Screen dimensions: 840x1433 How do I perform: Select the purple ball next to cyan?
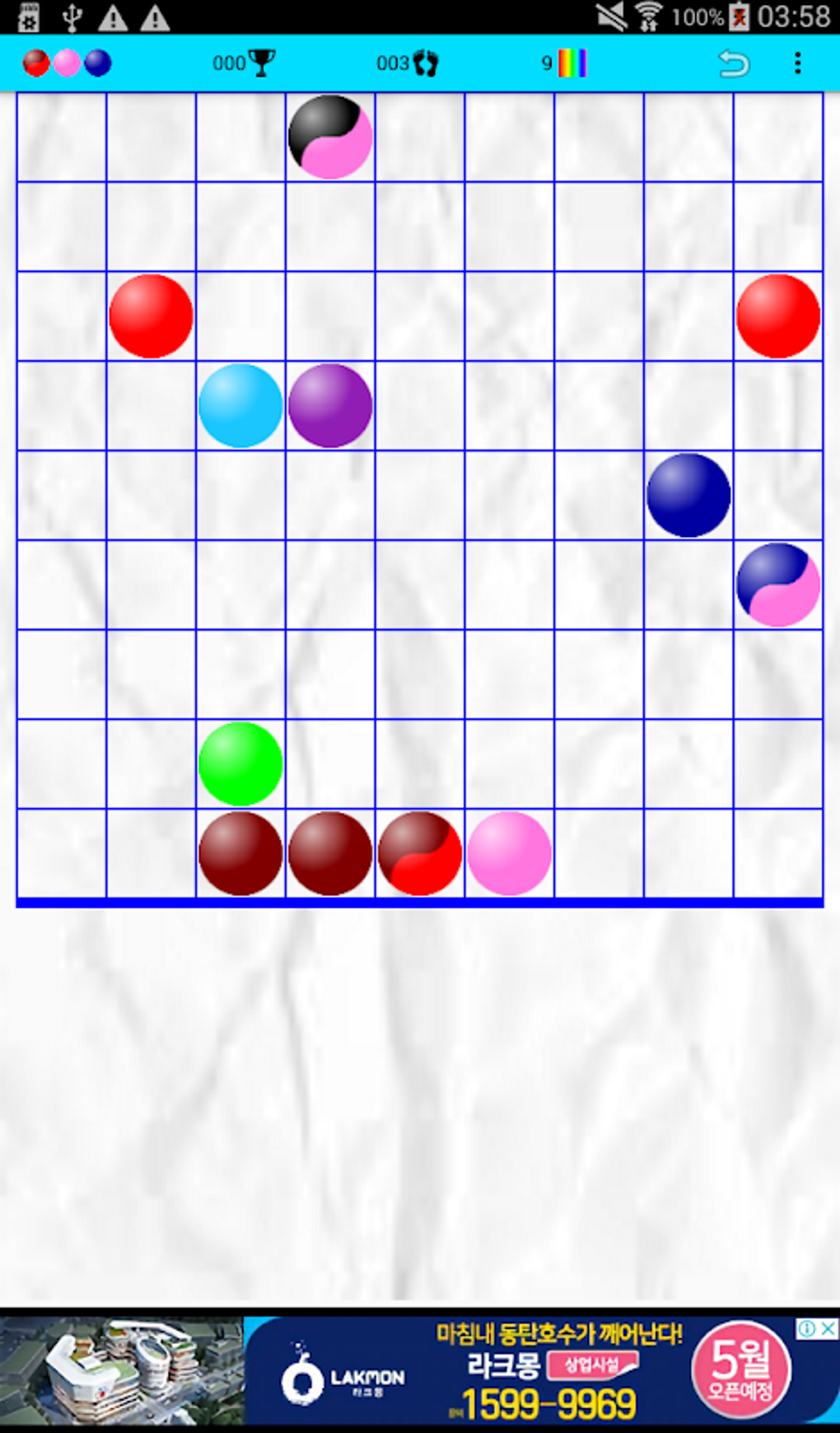pos(329,404)
